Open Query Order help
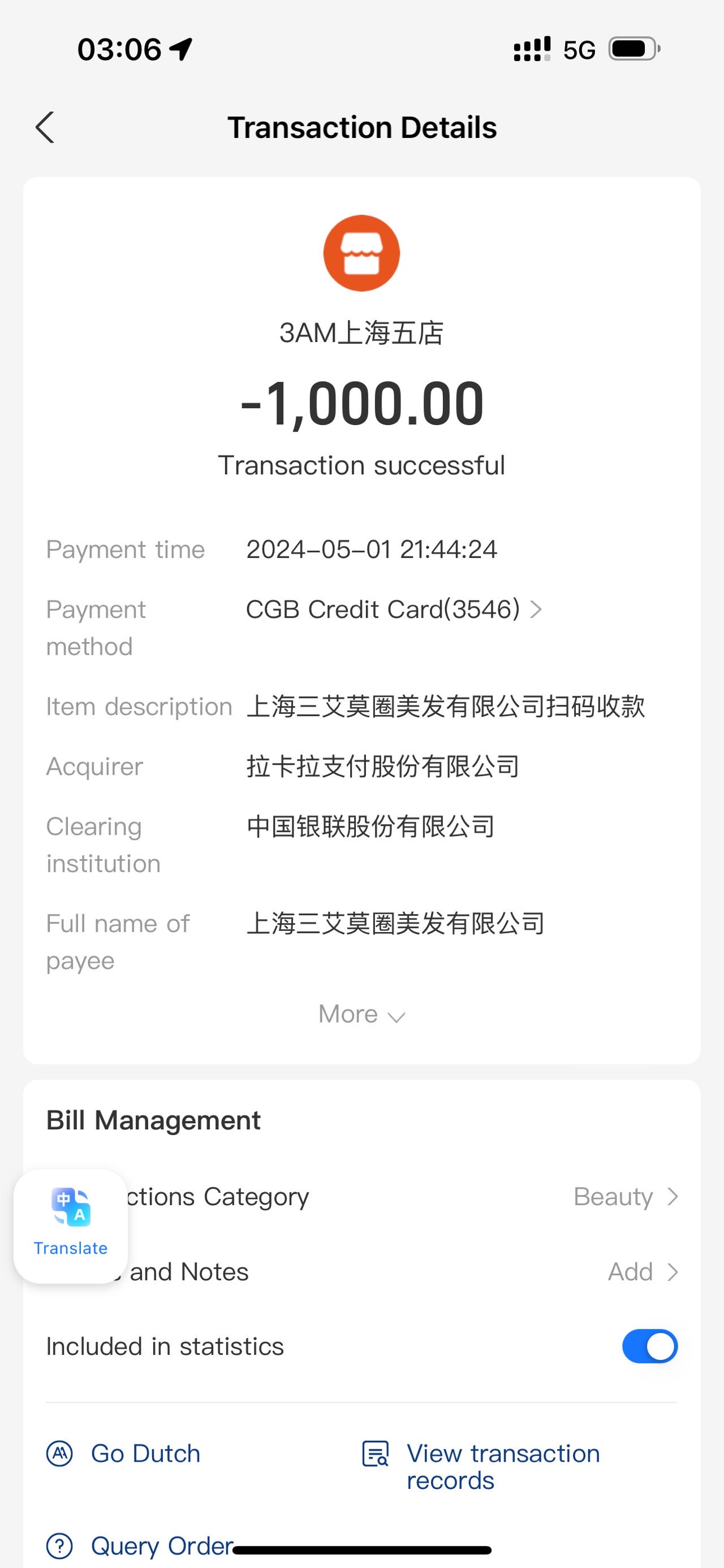724x1568 pixels. (140, 1545)
